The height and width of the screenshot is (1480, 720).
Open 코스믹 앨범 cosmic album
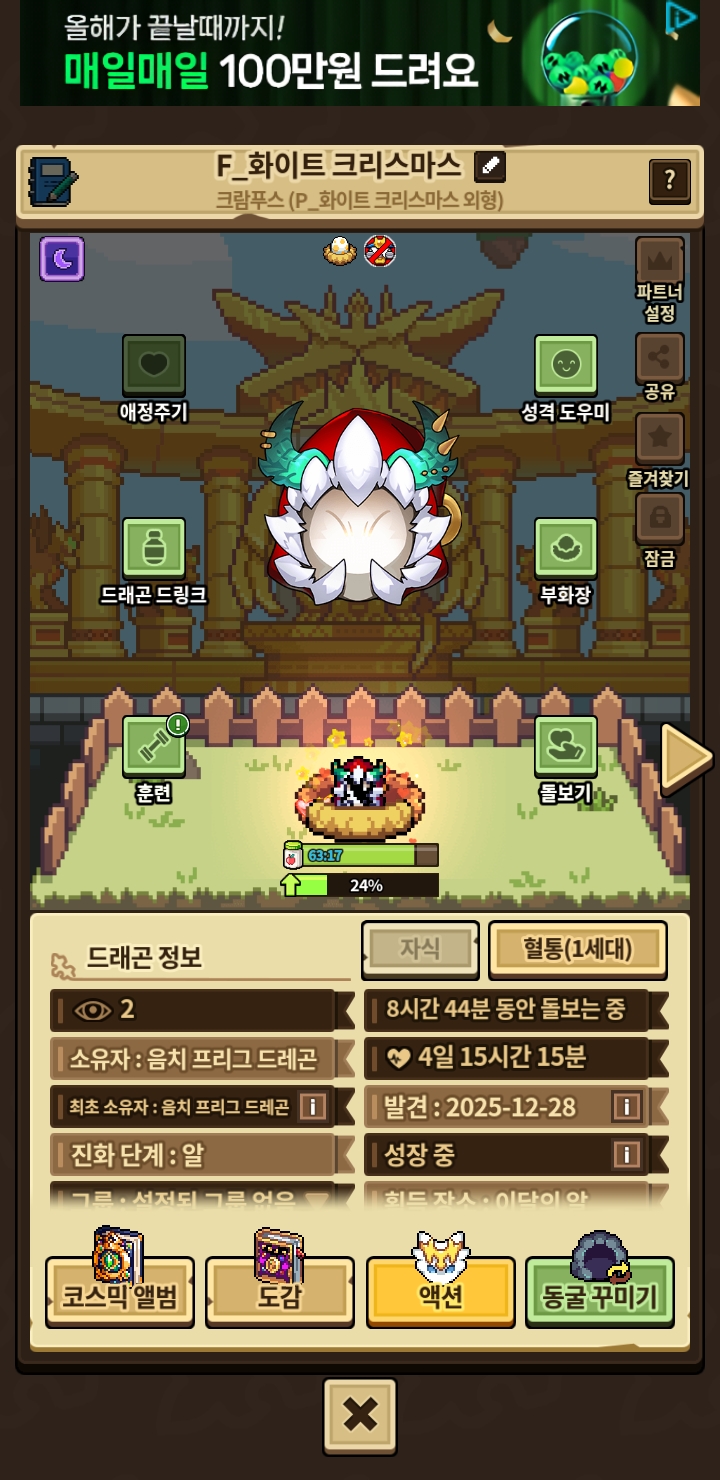pyautogui.click(x=120, y=1295)
